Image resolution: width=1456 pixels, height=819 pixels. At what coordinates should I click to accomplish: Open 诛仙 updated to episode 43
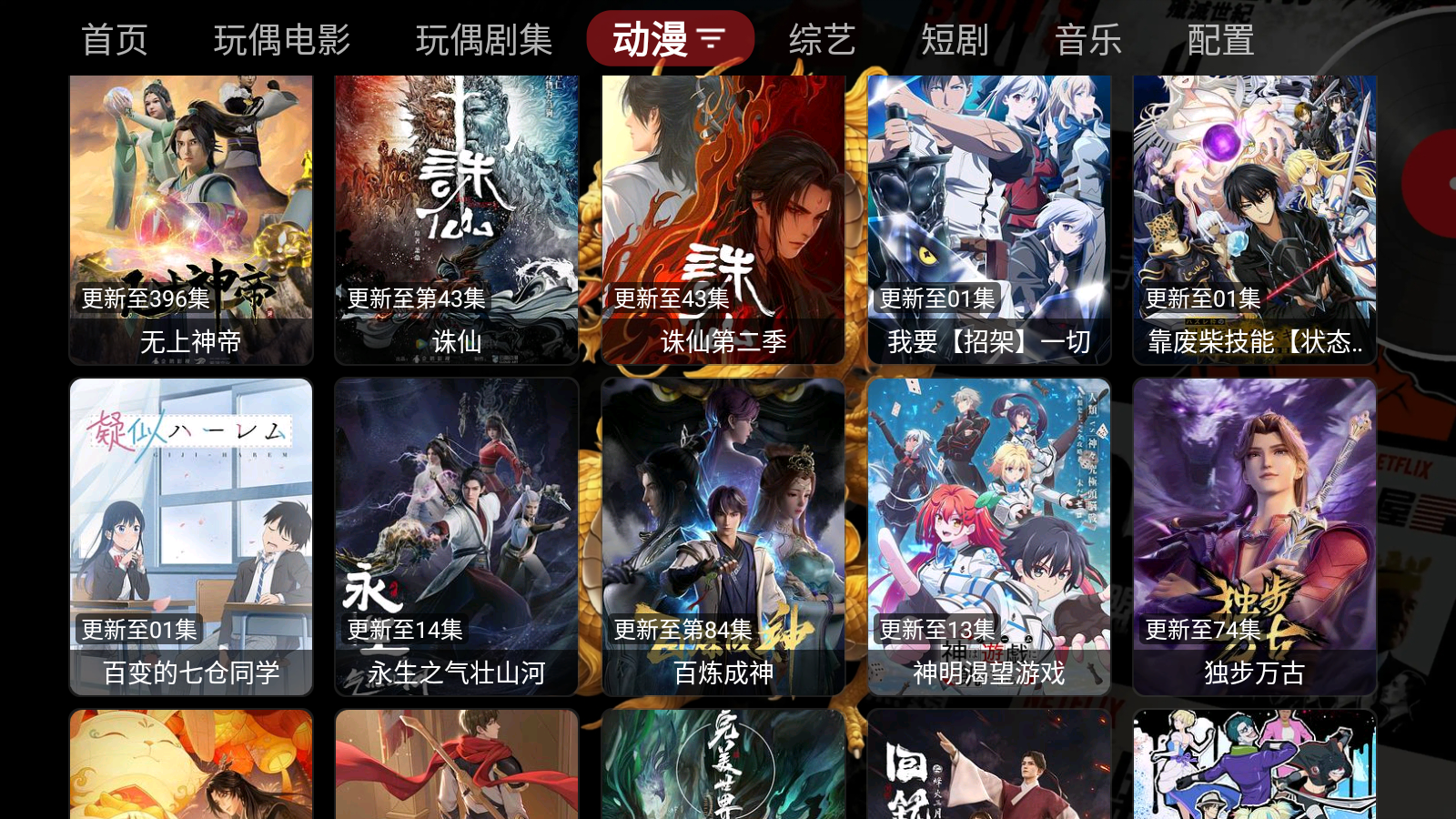[457, 218]
